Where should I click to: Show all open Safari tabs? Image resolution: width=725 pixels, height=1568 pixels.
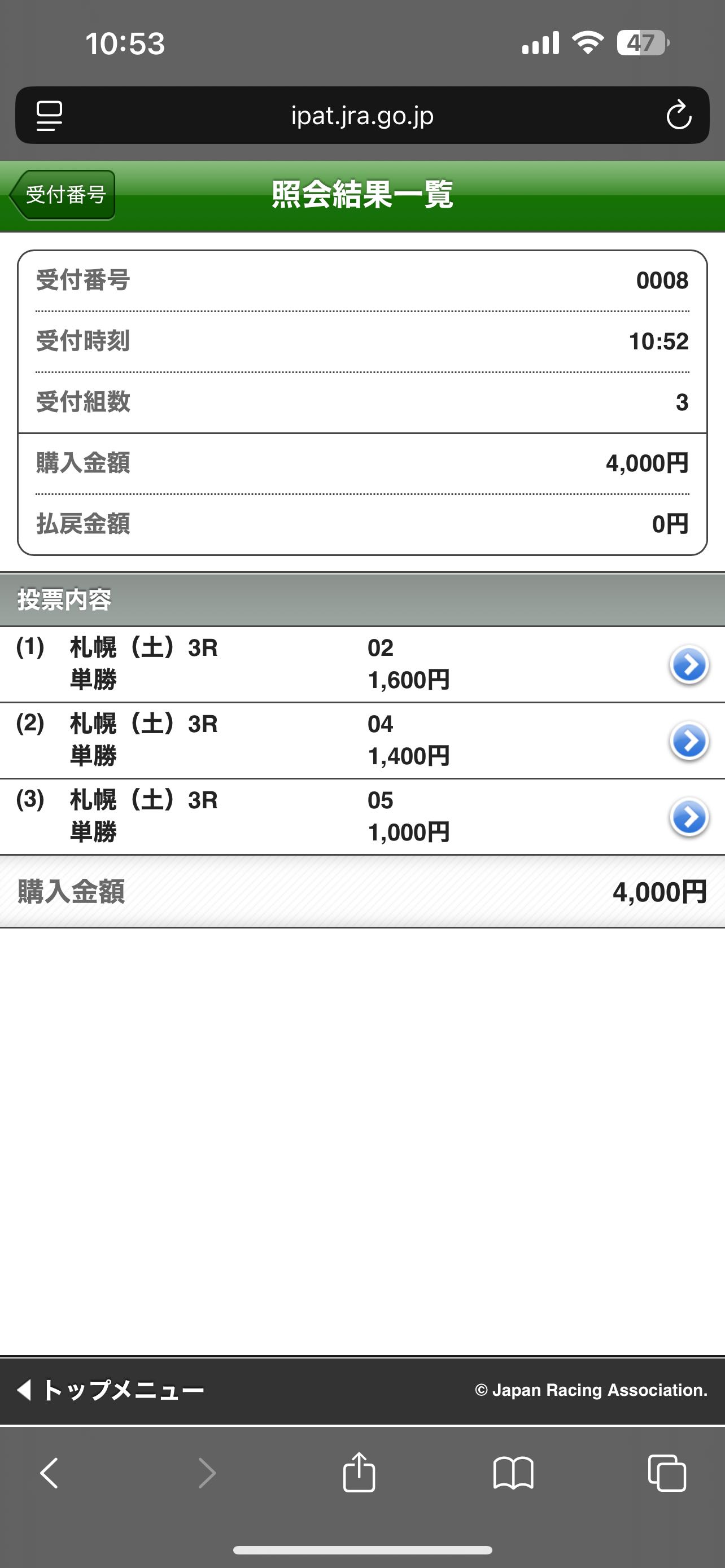point(667,1473)
